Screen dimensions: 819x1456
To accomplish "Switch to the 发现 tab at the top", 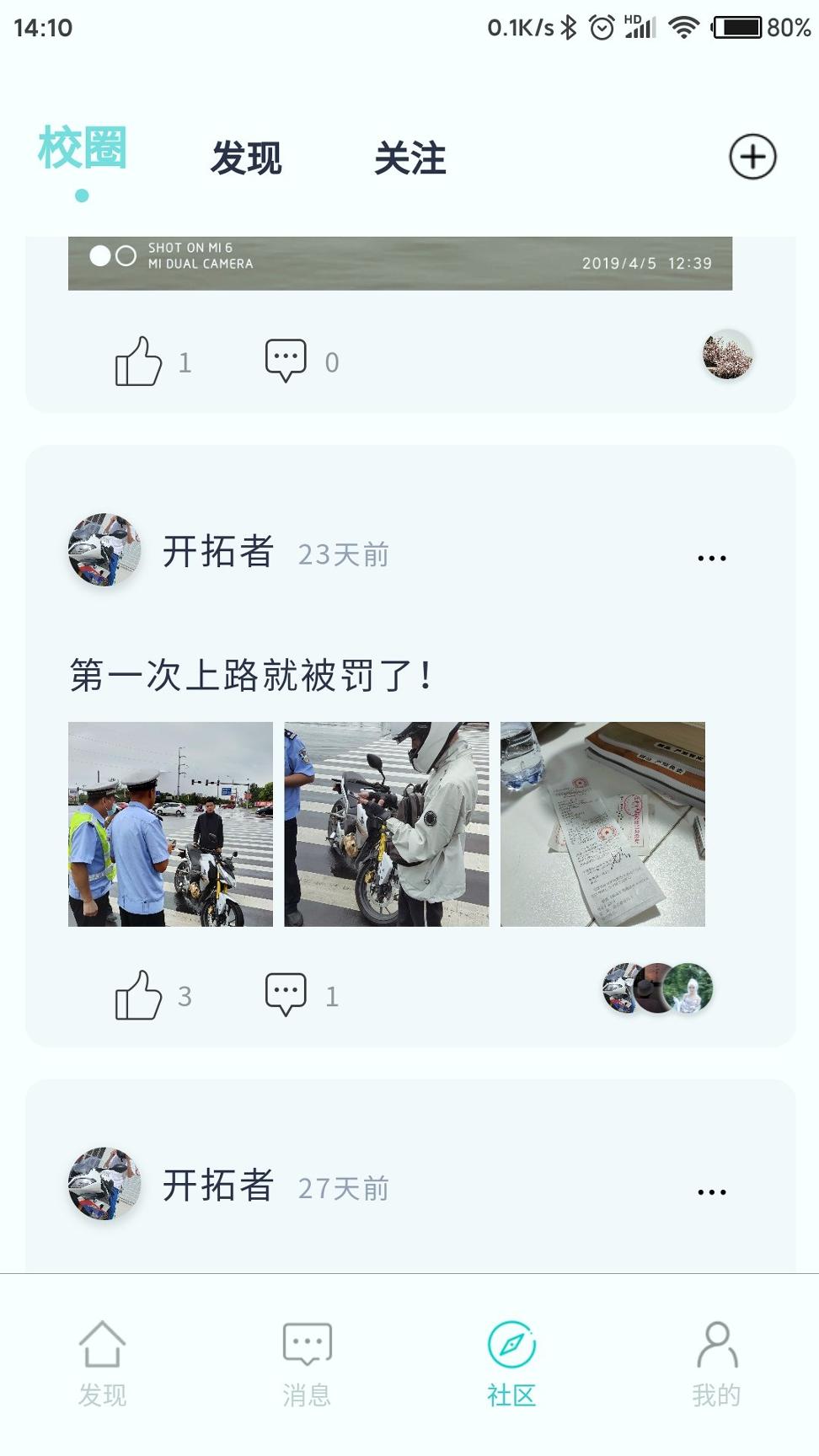I will [x=247, y=158].
